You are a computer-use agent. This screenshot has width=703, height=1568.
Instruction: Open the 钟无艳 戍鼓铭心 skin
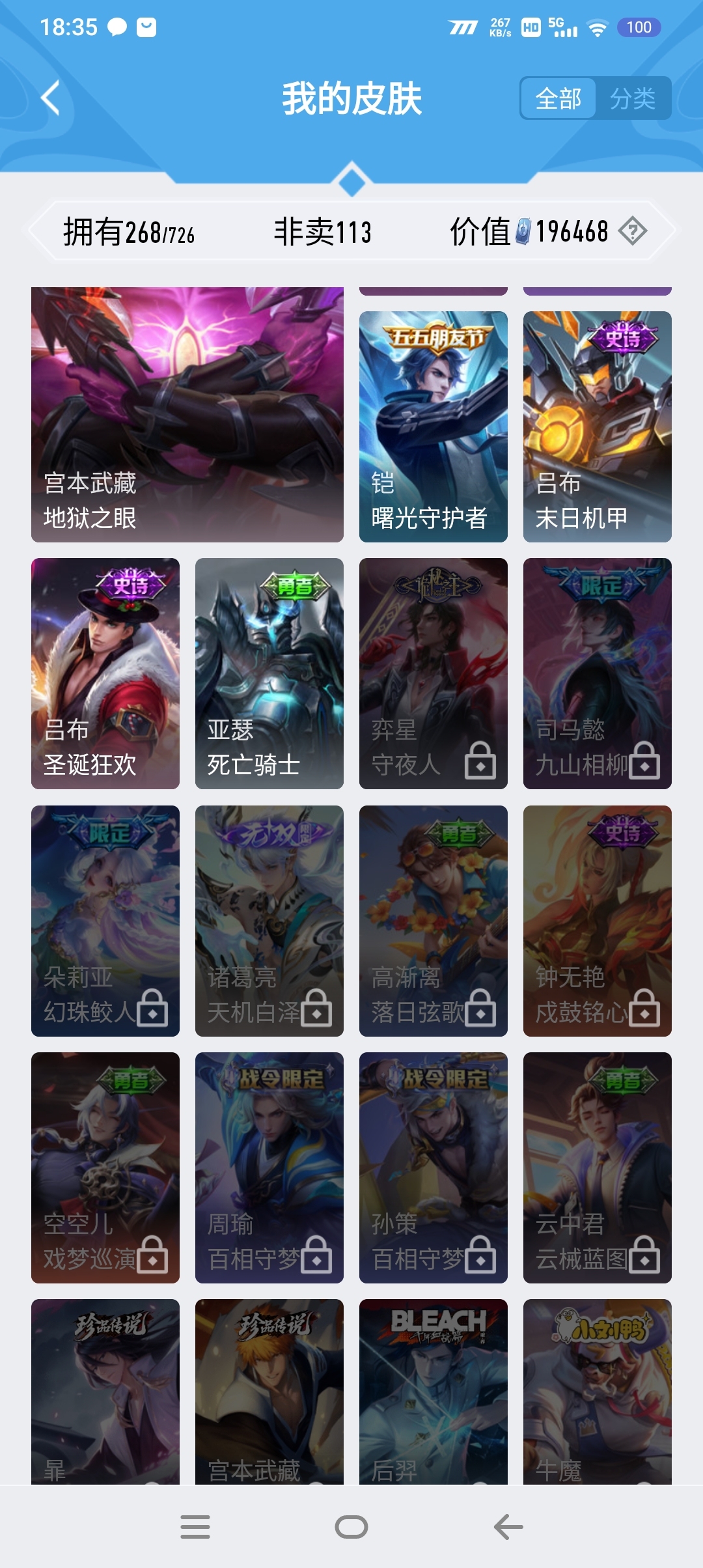(598, 921)
